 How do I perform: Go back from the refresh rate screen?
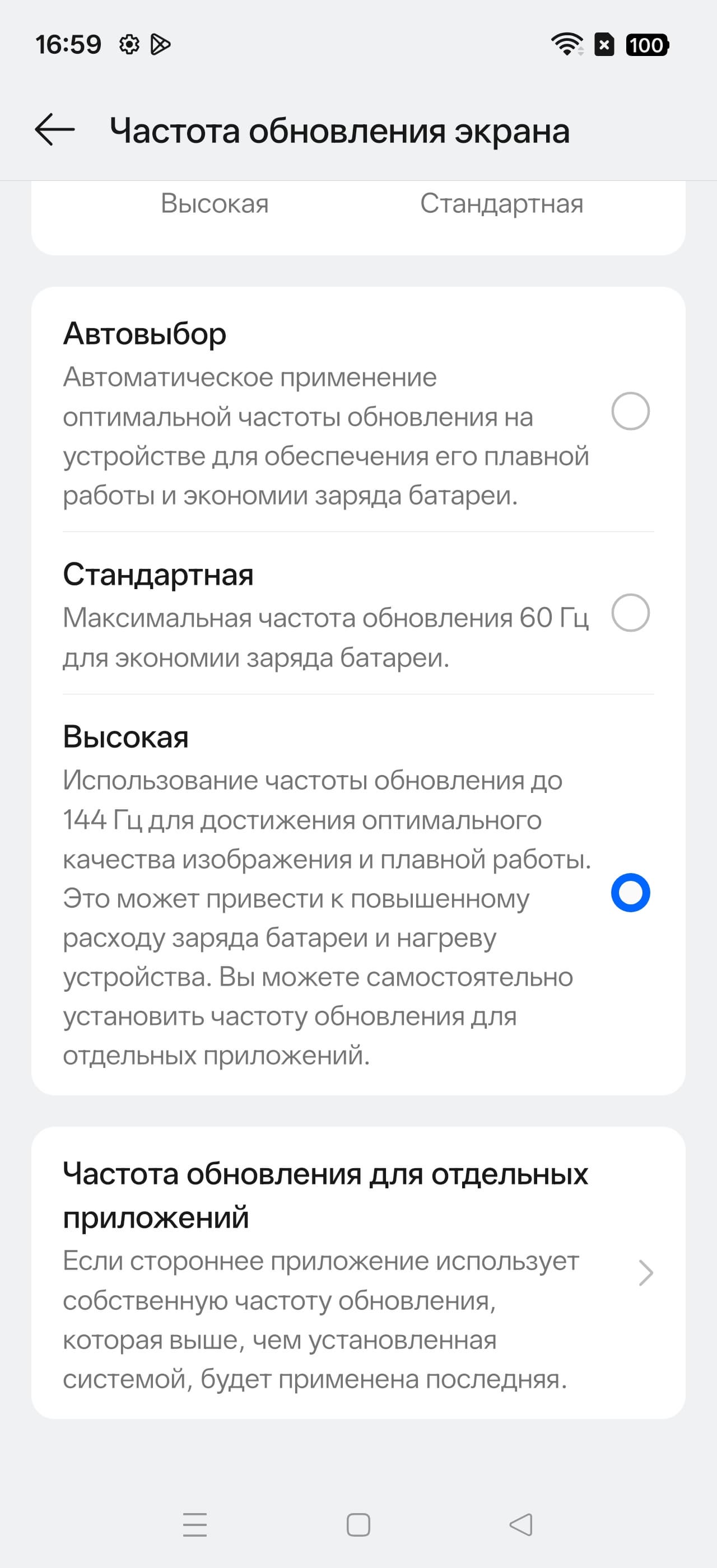55,130
